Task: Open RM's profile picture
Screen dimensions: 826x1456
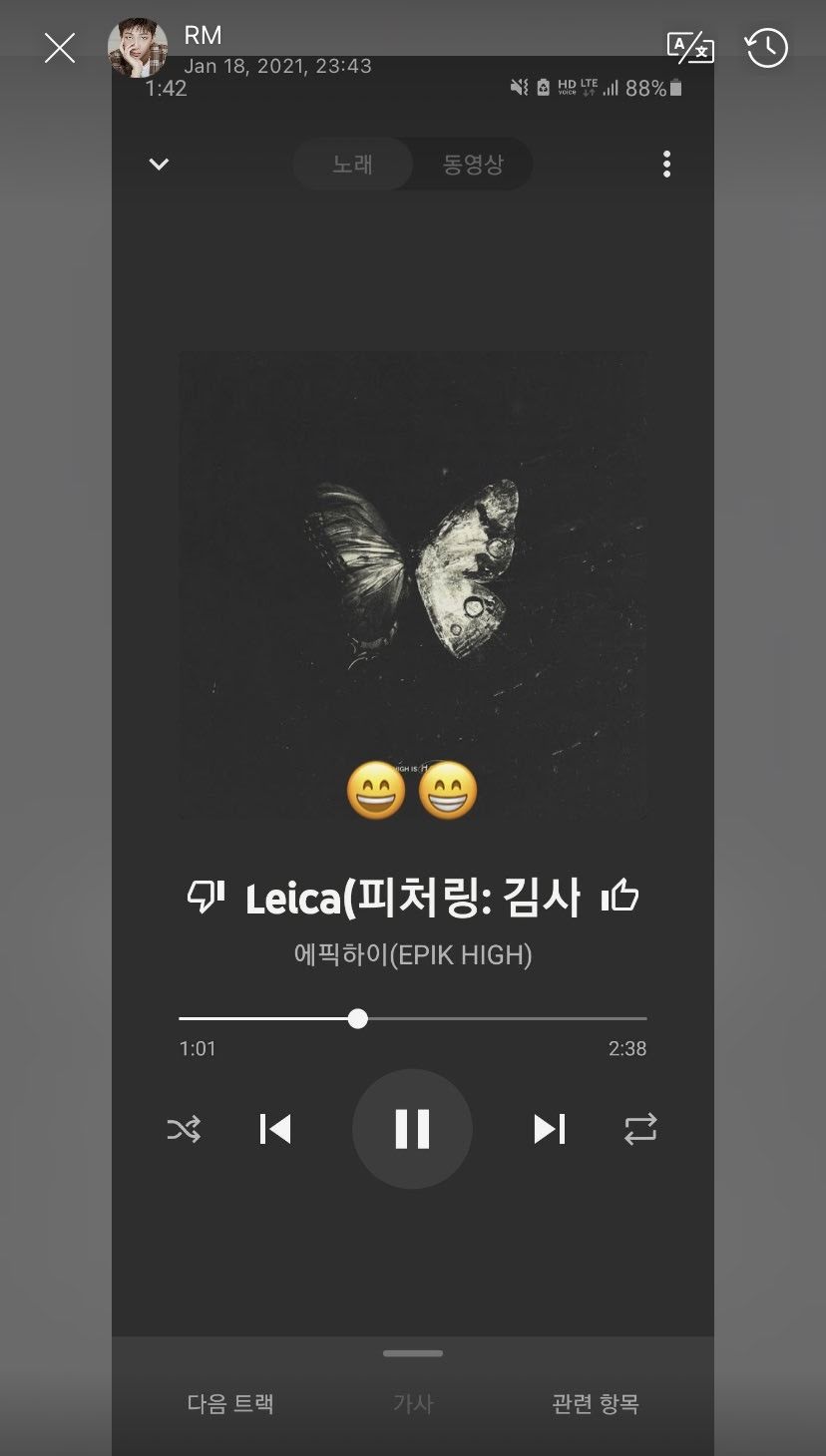Action: (x=138, y=48)
